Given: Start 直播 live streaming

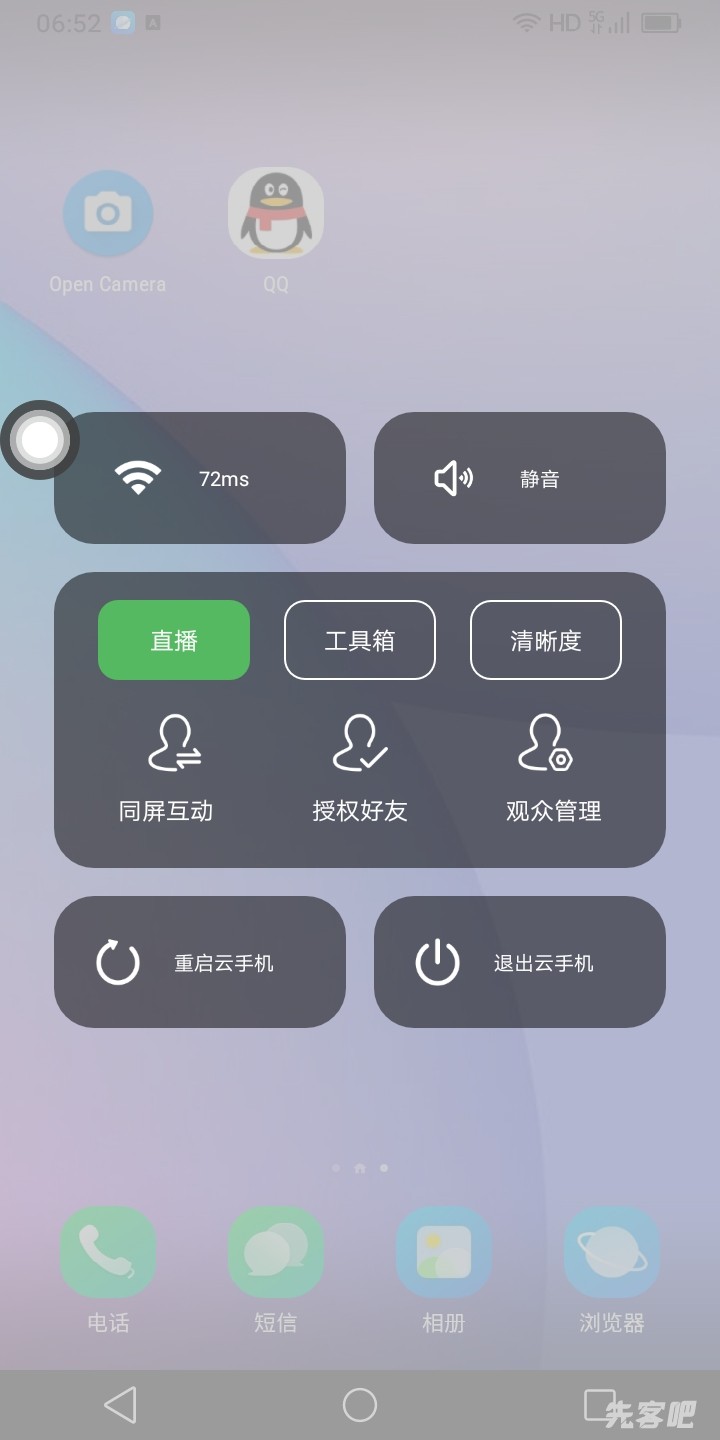Looking at the screenshot, I should (174, 640).
